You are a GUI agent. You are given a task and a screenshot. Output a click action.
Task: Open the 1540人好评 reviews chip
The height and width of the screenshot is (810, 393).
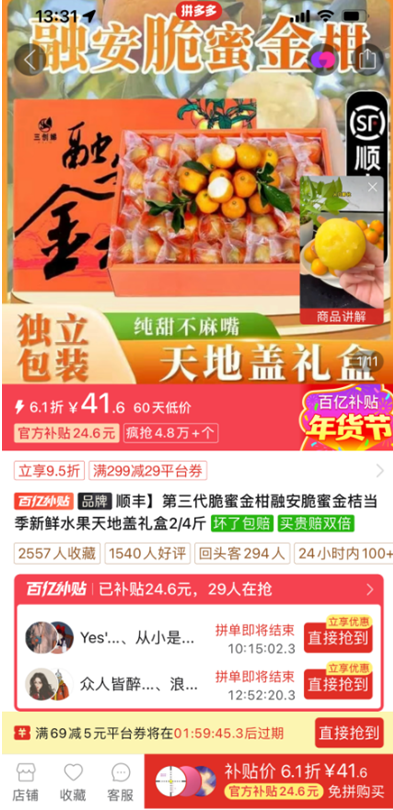(x=148, y=554)
